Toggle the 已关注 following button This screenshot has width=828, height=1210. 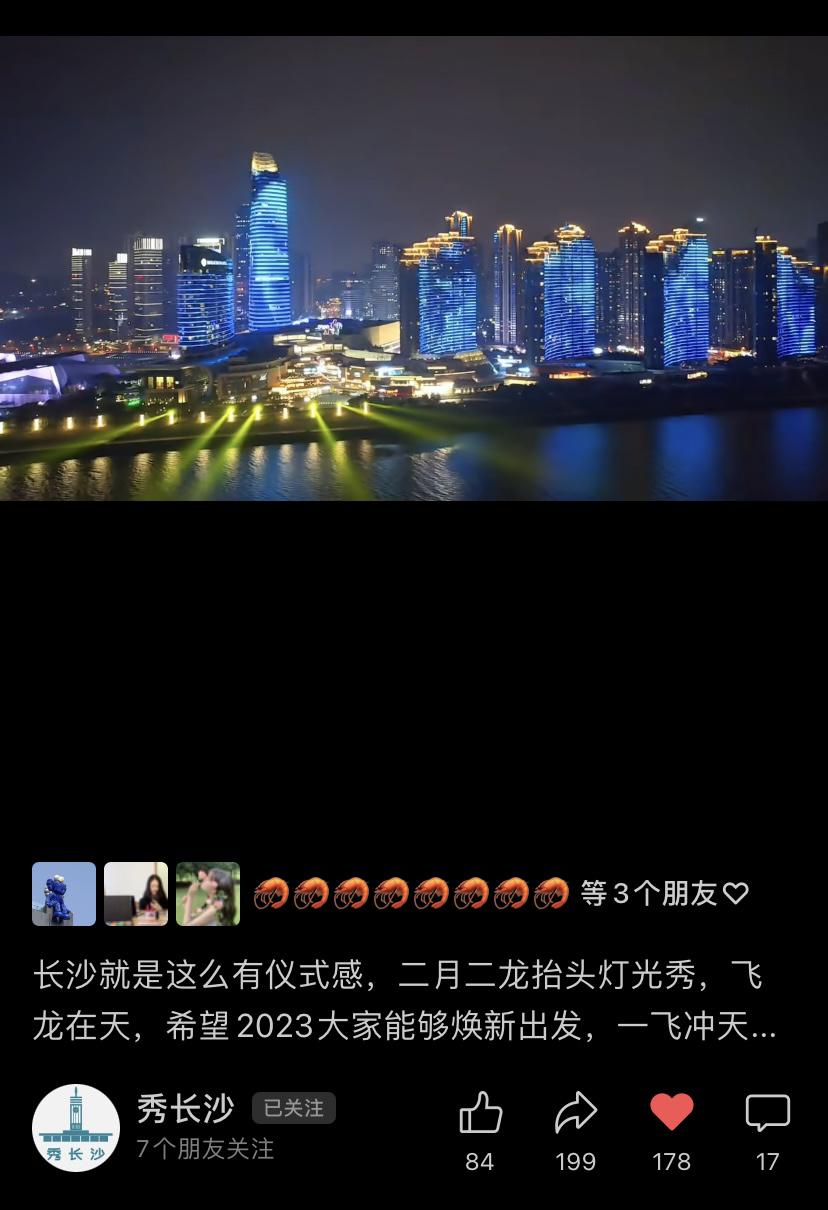(293, 1108)
